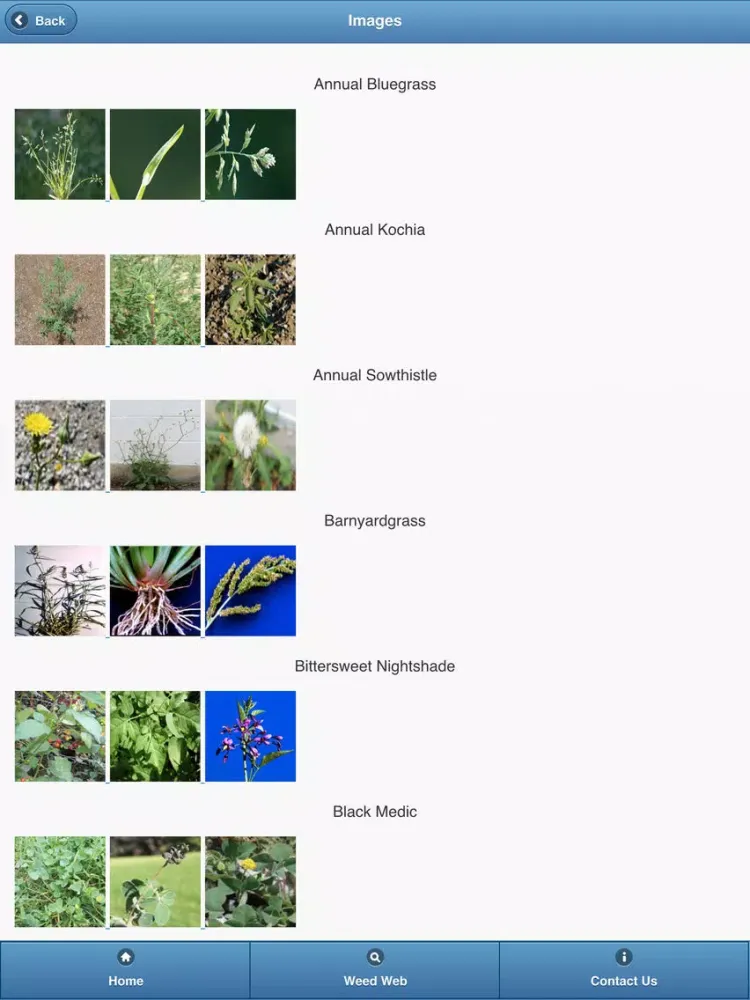Viewport: 750px width, 1000px height.
Task: Open the Weed Web tab
Action: tap(375, 969)
